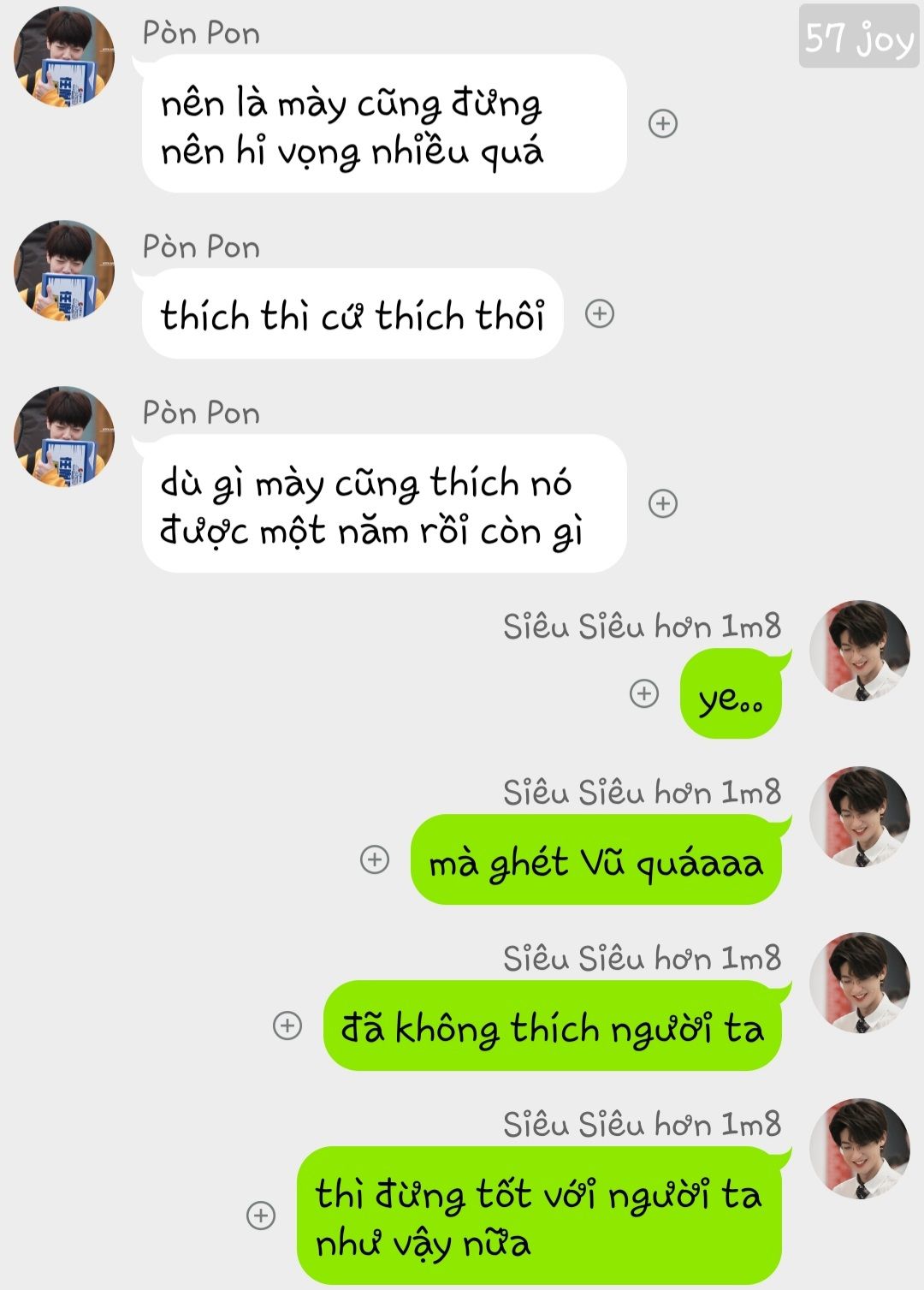924x1290 pixels.
Task: Tap plus icon next to "ye.." message
Action: [644, 693]
